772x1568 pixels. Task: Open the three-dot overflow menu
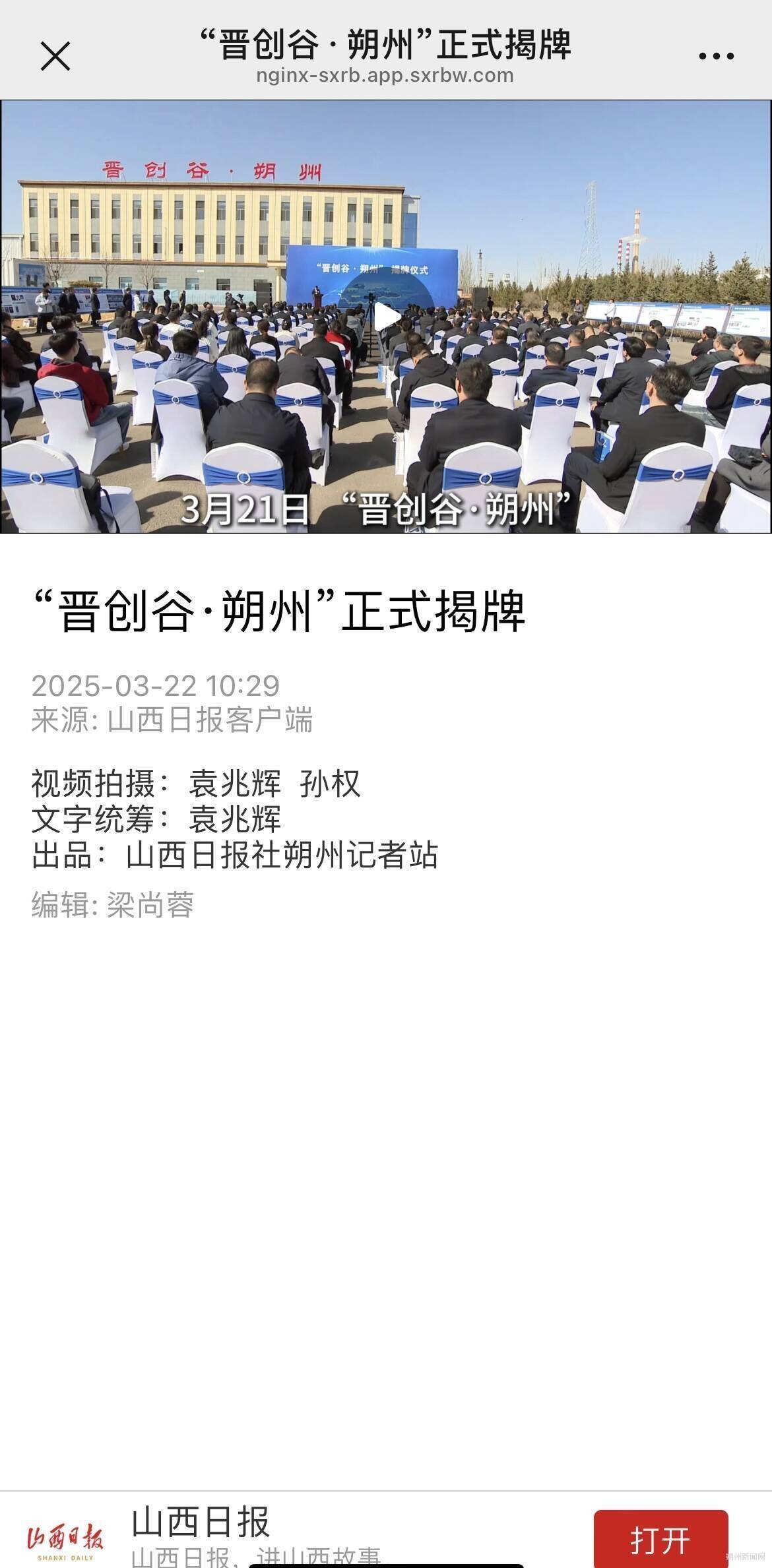tap(716, 56)
